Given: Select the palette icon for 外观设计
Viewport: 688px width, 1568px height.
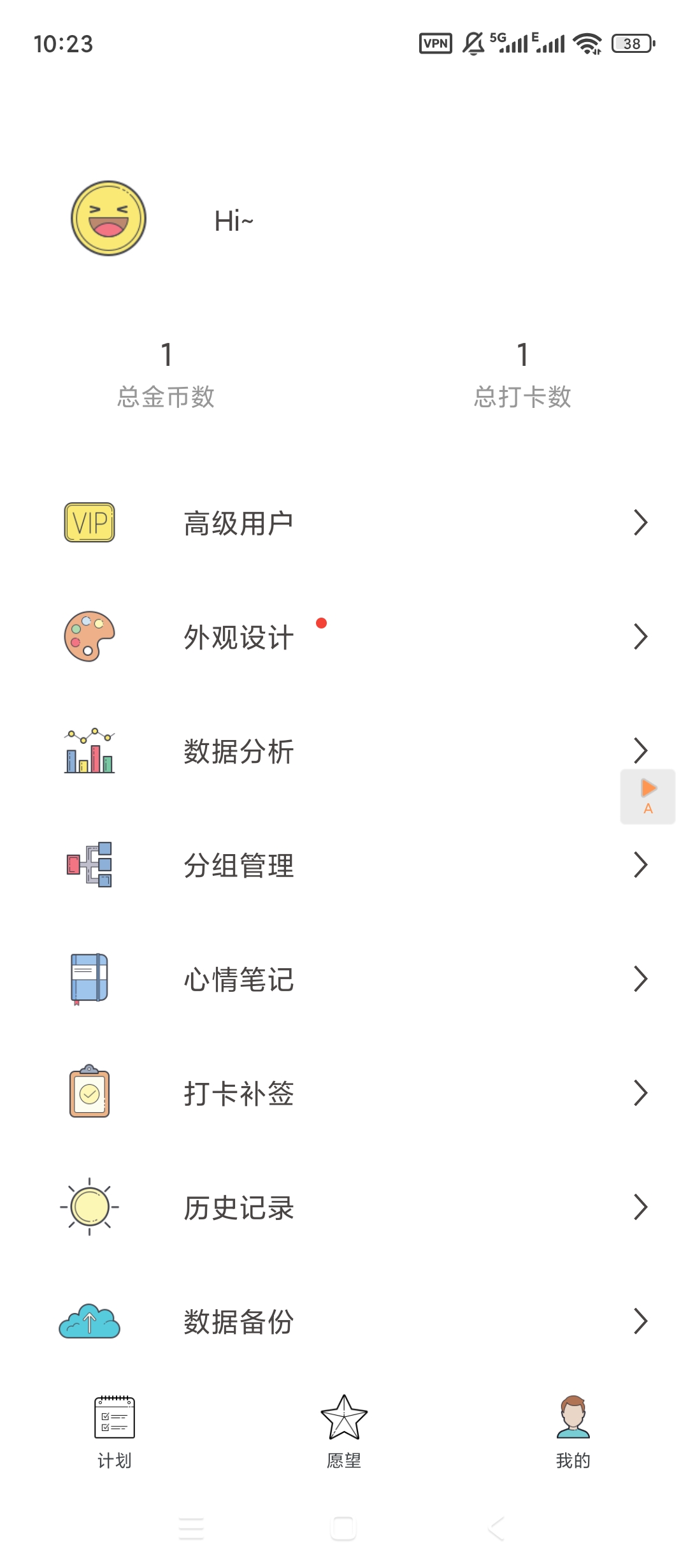Looking at the screenshot, I should (x=89, y=637).
